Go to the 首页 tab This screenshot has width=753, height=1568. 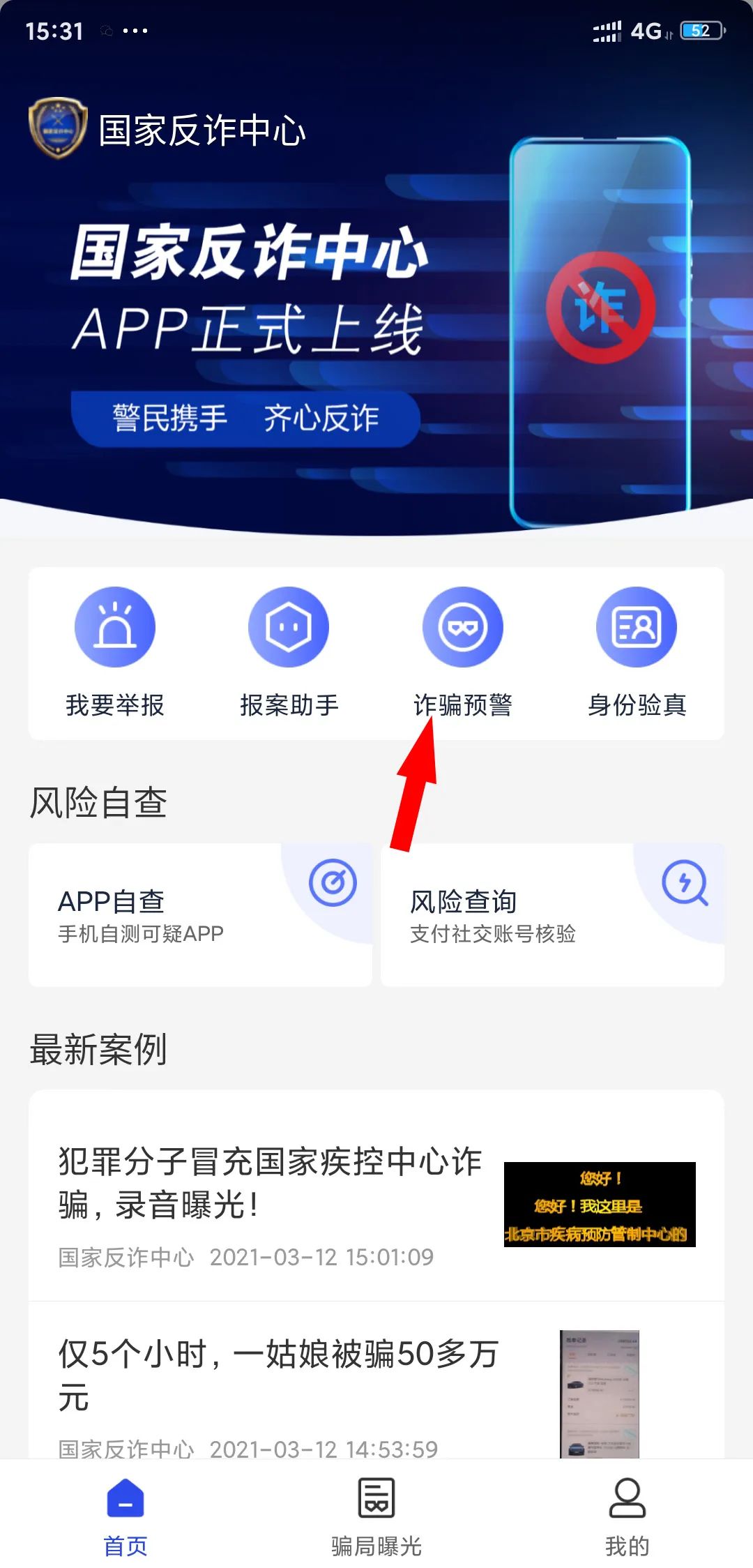click(x=125, y=1515)
